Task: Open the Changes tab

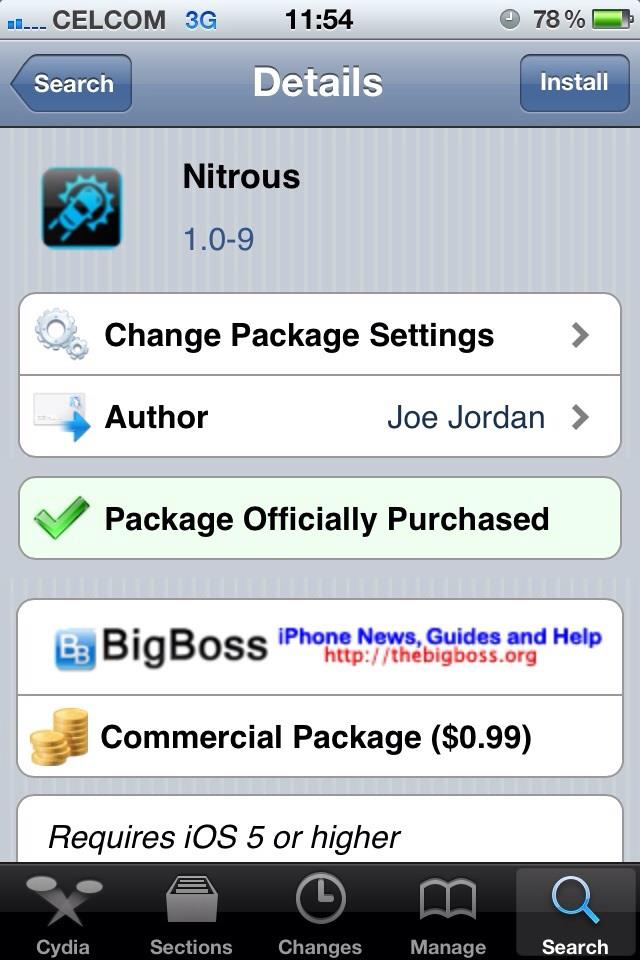Action: tap(320, 914)
